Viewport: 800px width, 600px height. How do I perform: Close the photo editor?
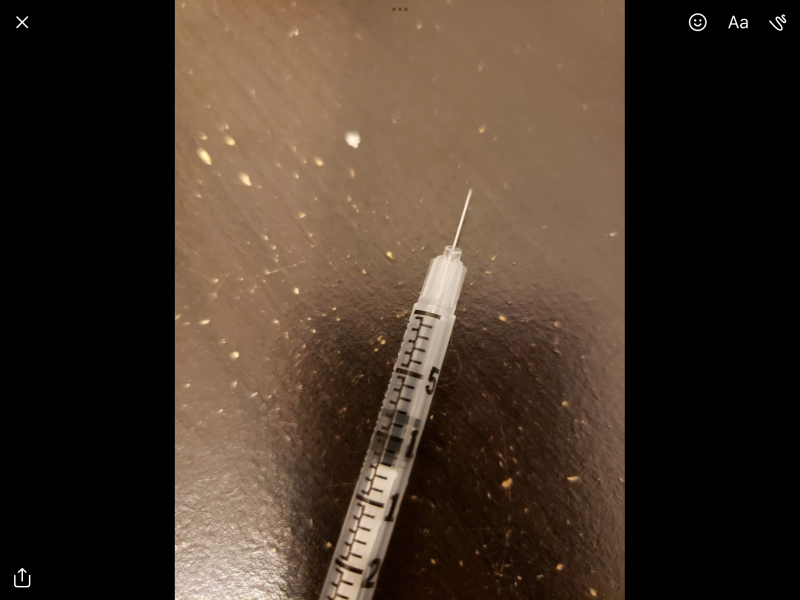point(22,22)
